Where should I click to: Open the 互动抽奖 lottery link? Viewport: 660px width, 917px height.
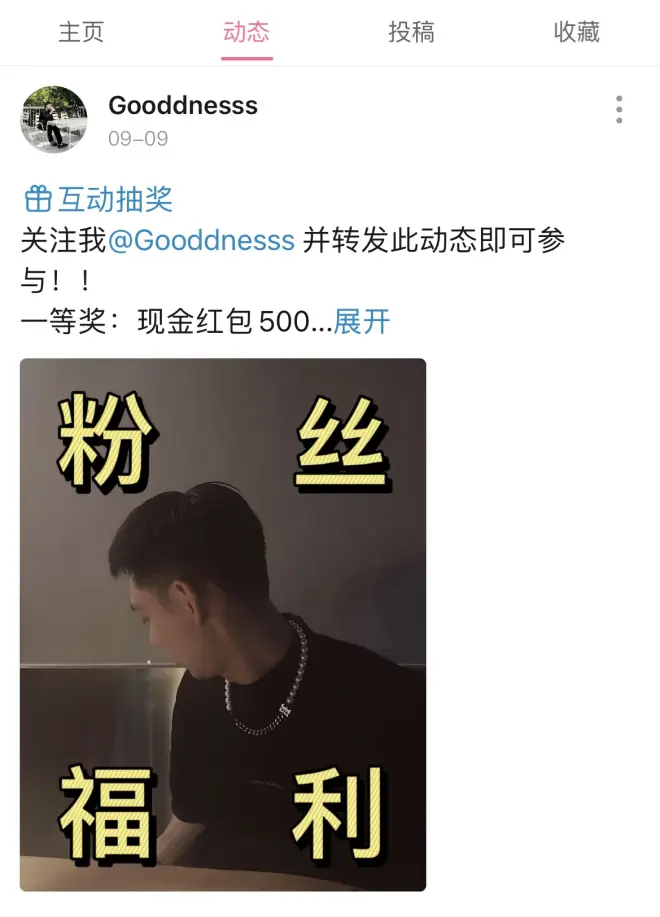tap(98, 199)
